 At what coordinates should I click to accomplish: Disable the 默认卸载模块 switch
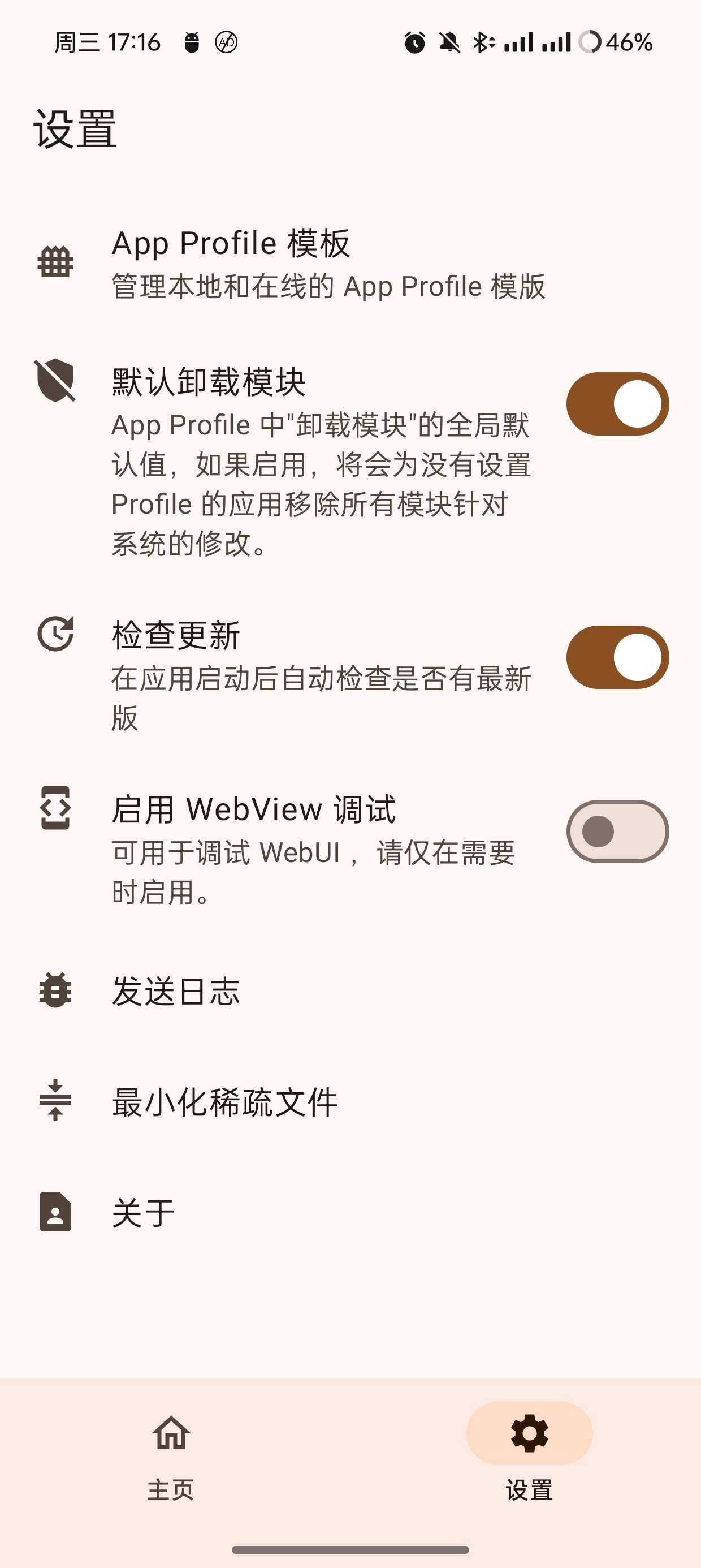tap(617, 403)
